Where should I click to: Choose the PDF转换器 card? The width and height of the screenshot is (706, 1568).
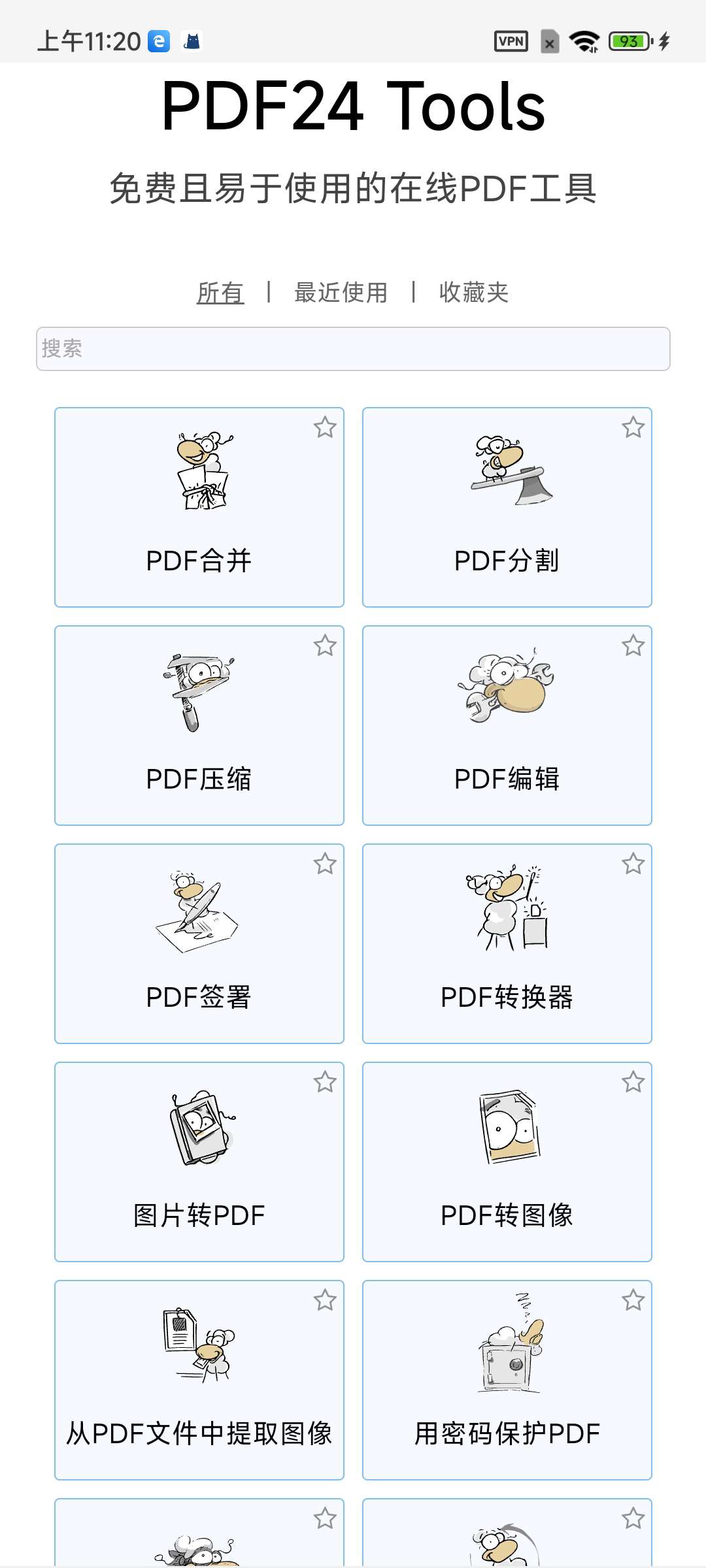click(507, 944)
